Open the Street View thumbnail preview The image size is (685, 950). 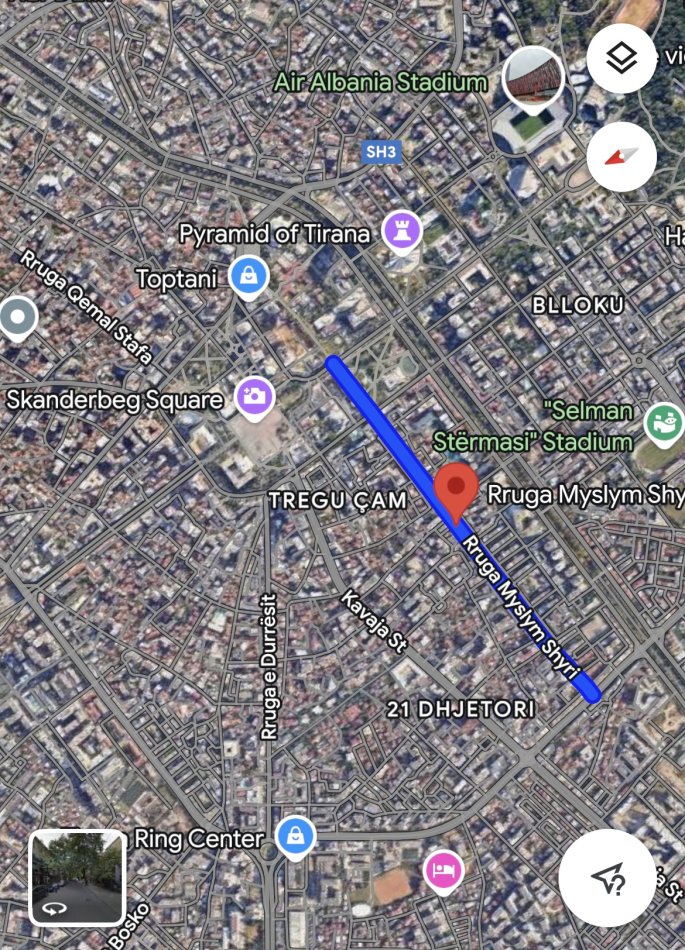click(x=77, y=878)
